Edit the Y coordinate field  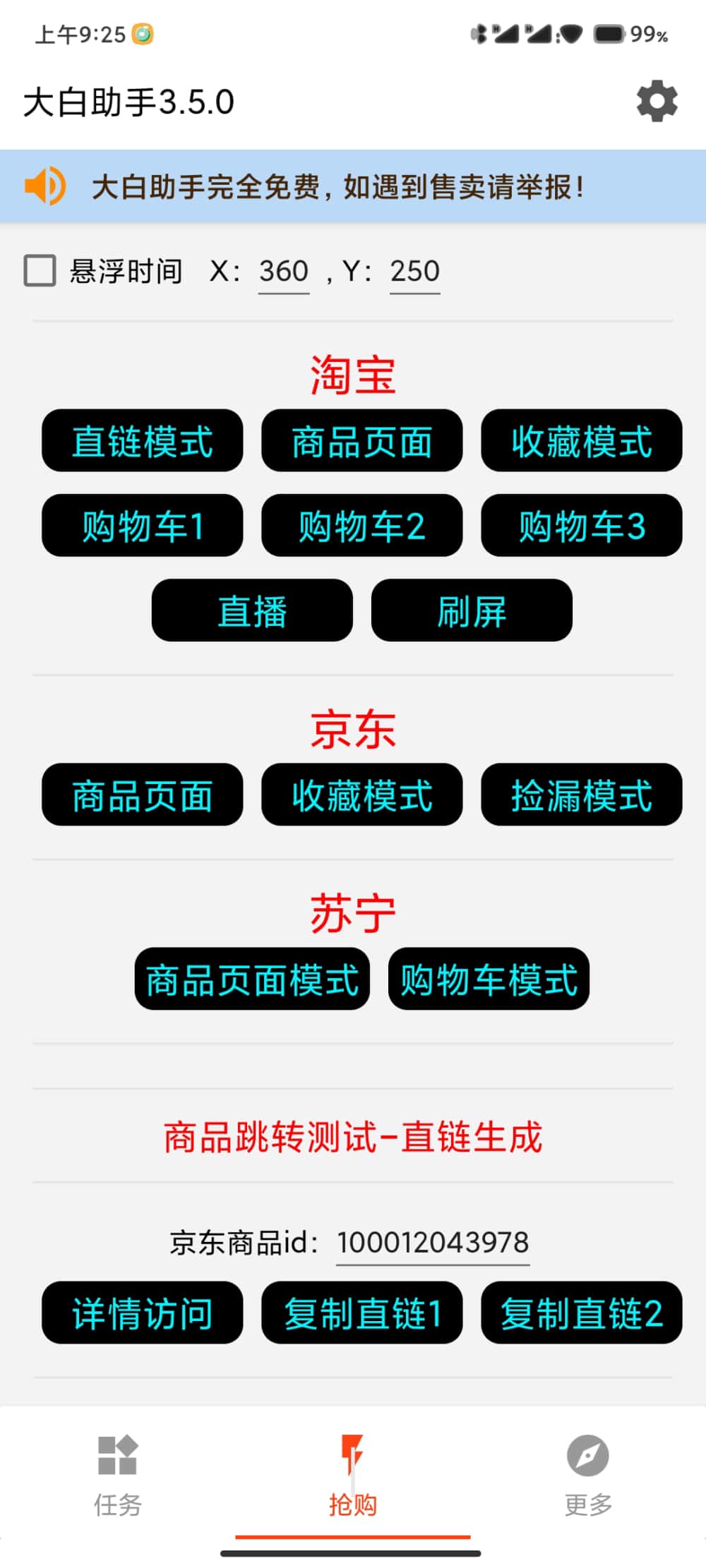(415, 272)
